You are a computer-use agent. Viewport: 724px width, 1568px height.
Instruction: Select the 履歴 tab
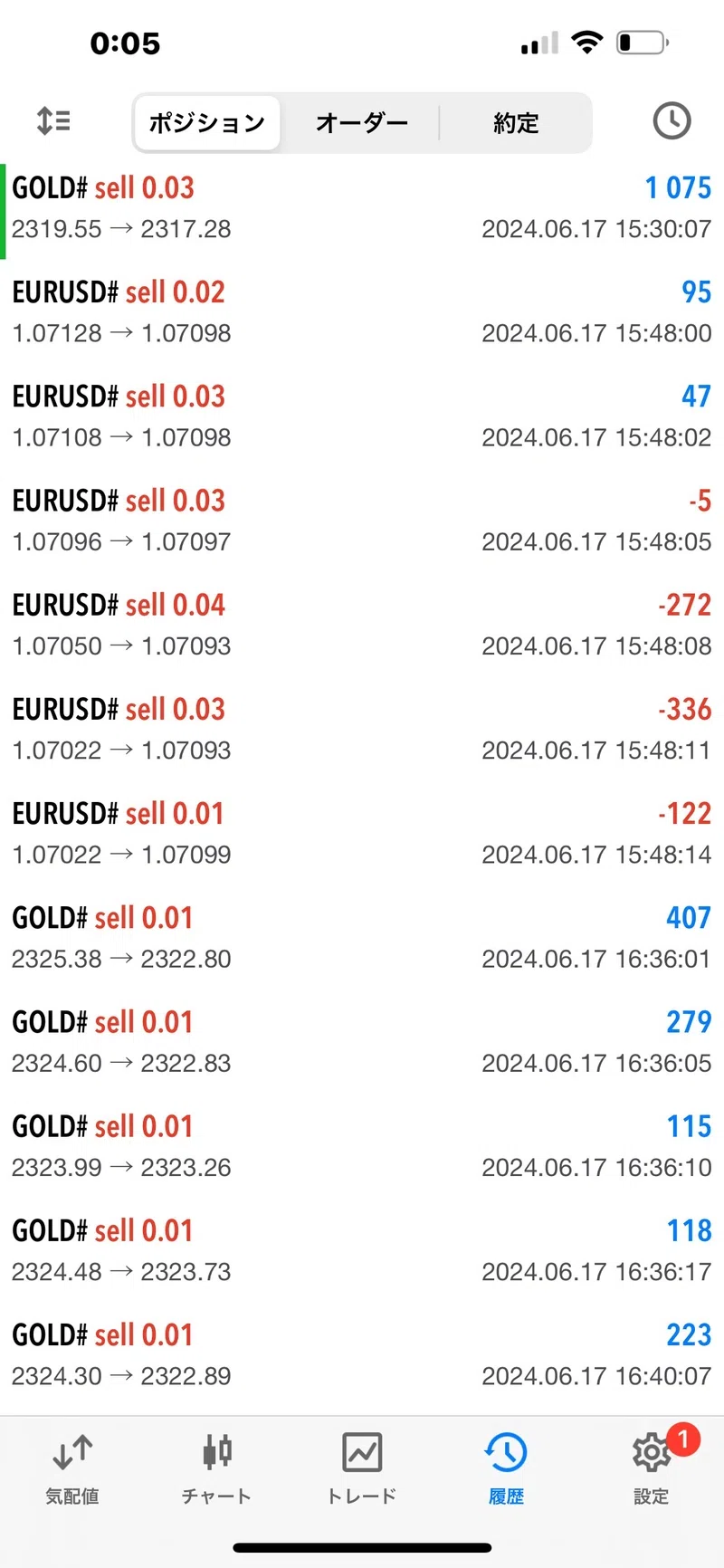506,1468
